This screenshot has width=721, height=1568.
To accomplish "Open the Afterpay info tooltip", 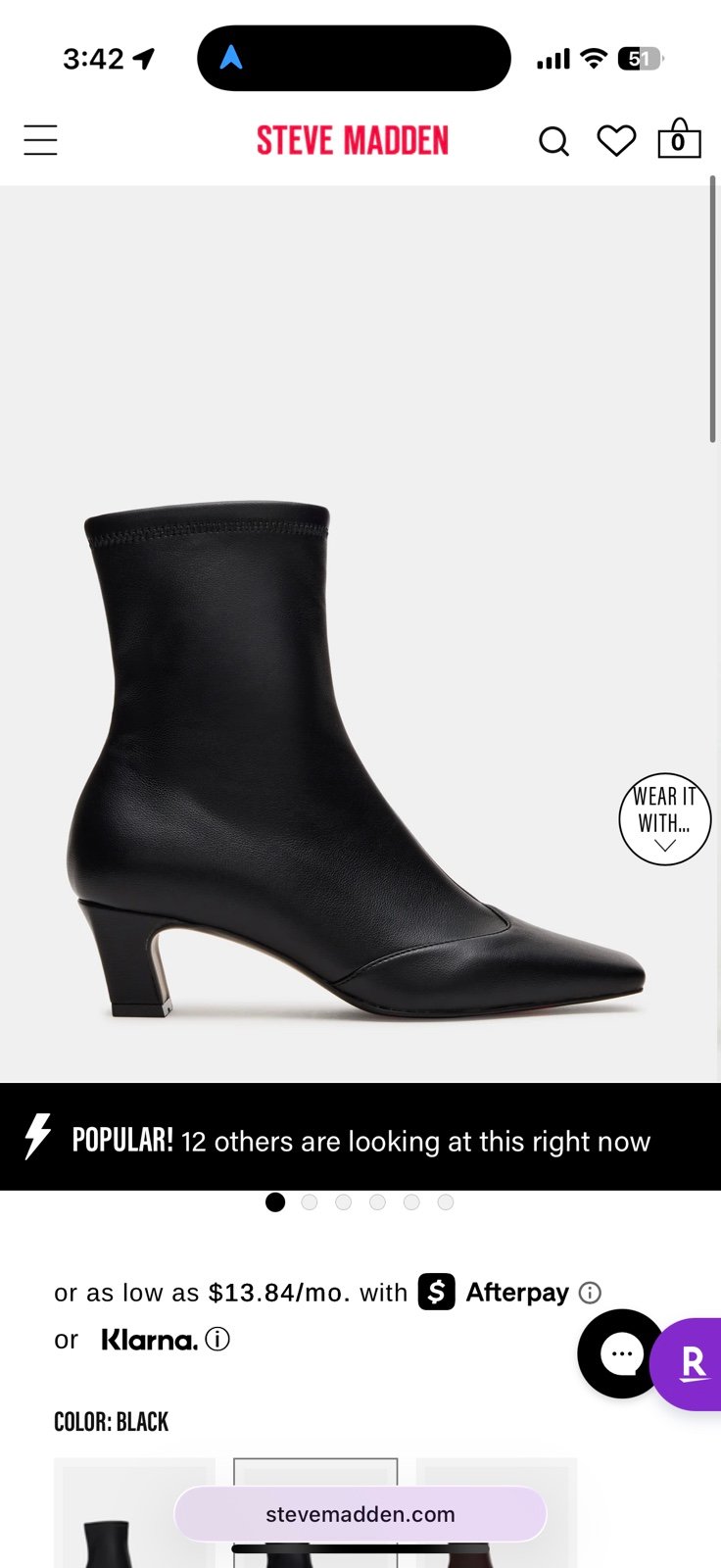I will (591, 1292).
